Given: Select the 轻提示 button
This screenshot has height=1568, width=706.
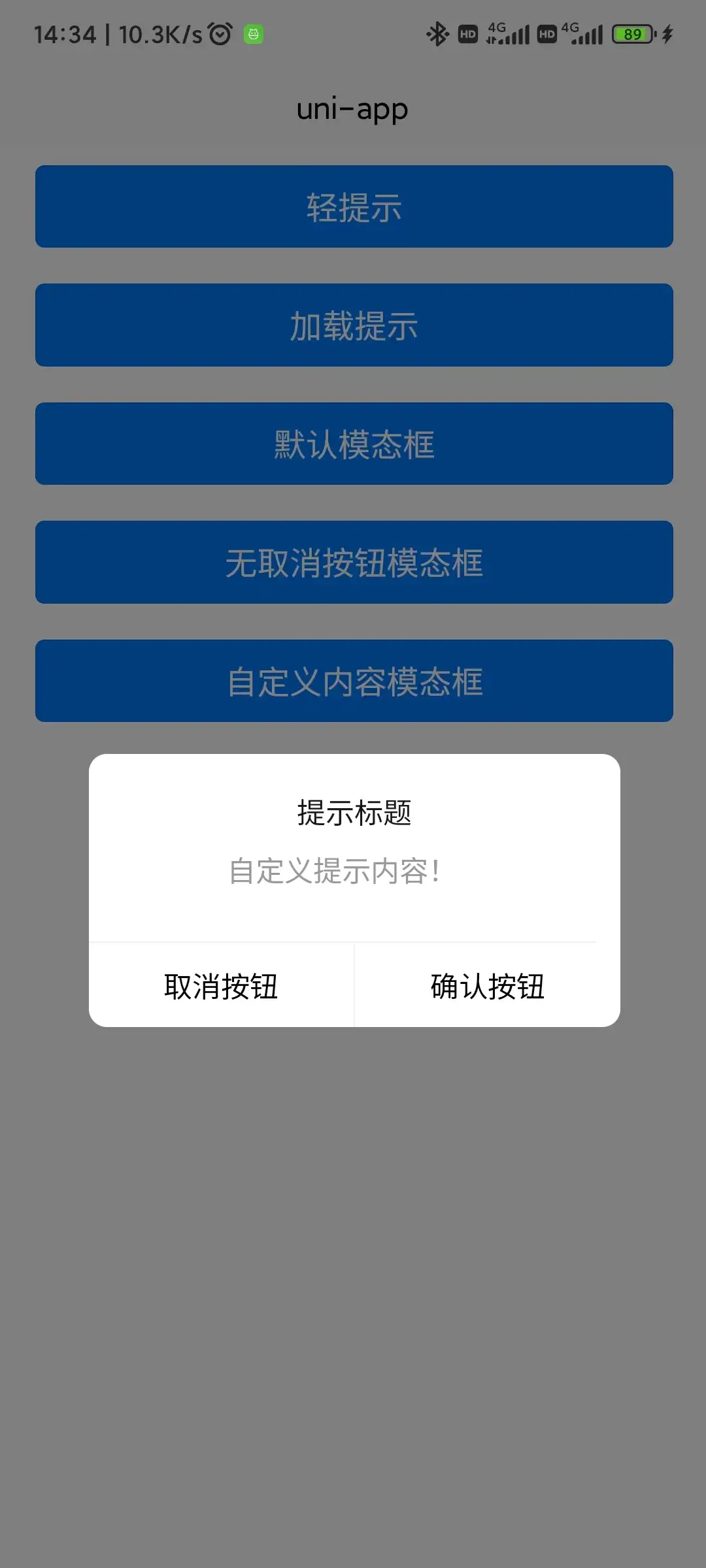Looking at the screenshot, I should pyautogui.click(x=354, y=206).
